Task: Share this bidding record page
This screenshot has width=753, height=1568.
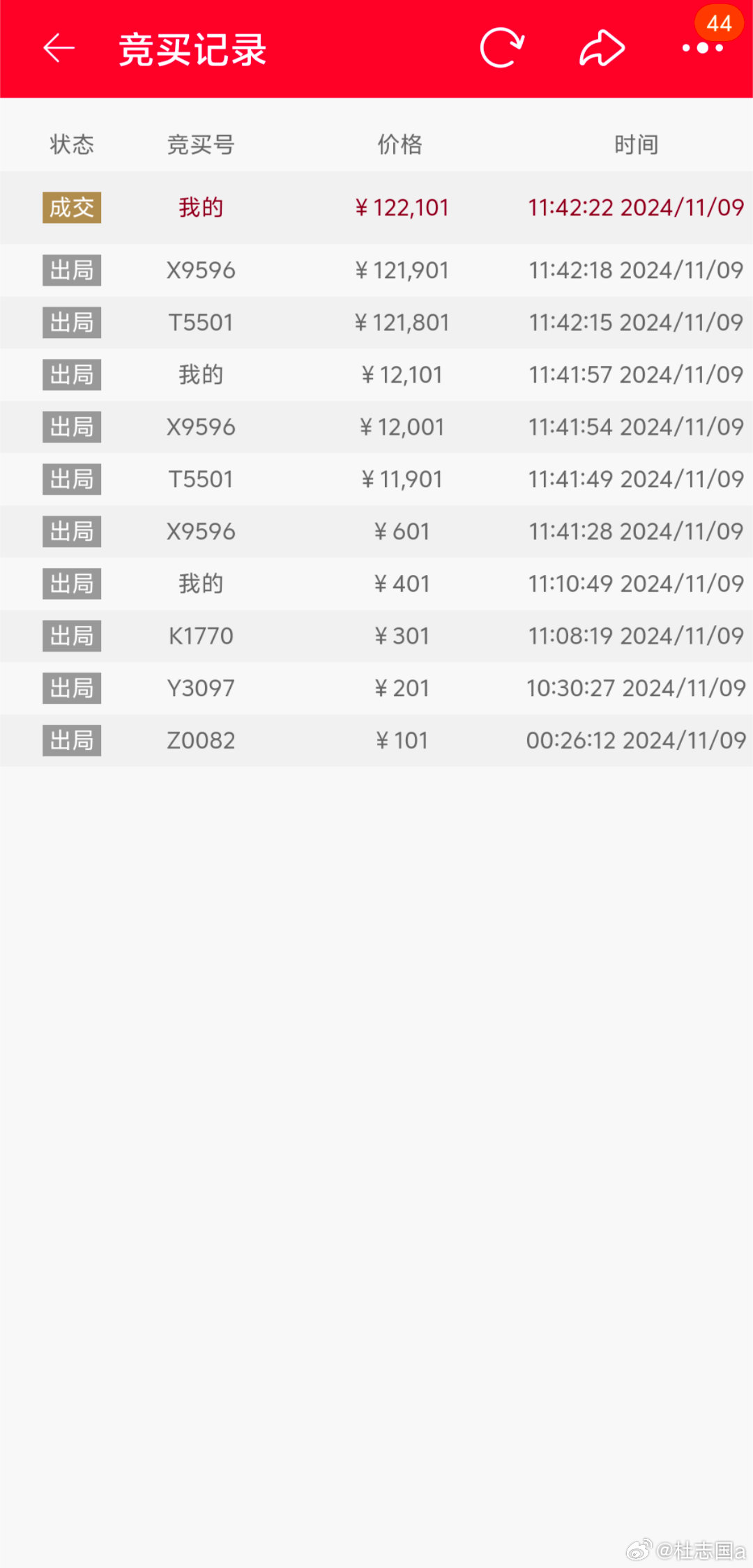Action: 602,48
